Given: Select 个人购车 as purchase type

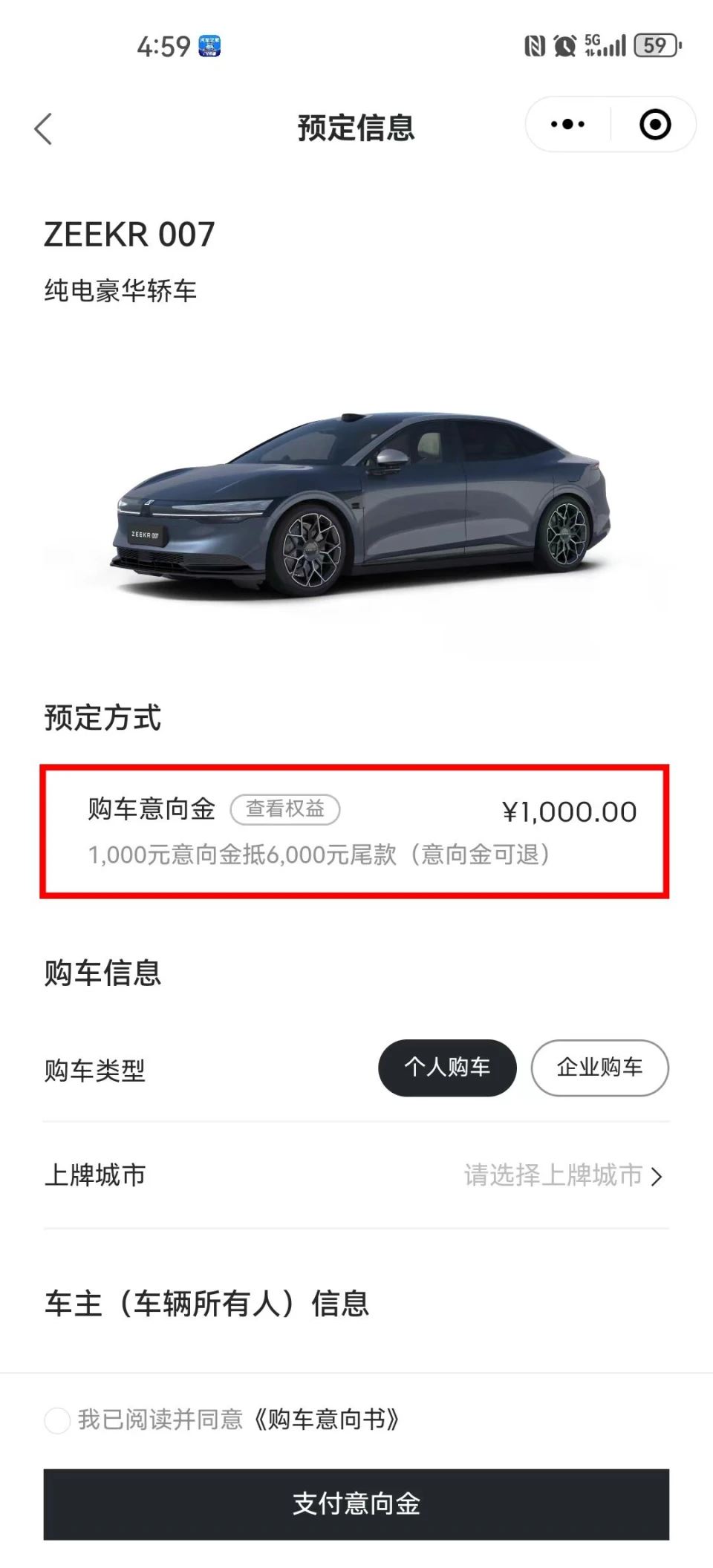Looking at the screenshot, I should (x=447, y=1068).
